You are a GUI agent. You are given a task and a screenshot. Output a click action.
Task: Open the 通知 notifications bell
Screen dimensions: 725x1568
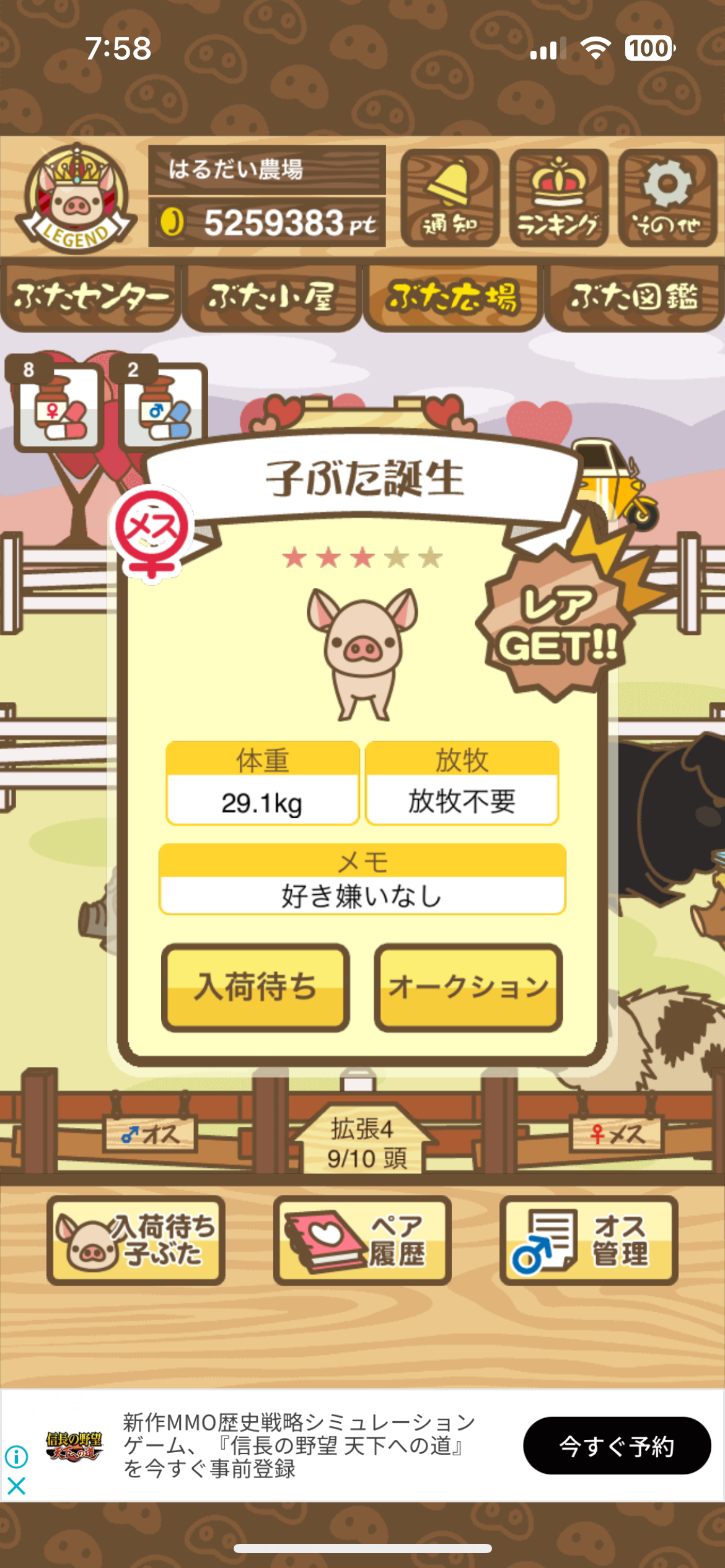tap(450, 198)
